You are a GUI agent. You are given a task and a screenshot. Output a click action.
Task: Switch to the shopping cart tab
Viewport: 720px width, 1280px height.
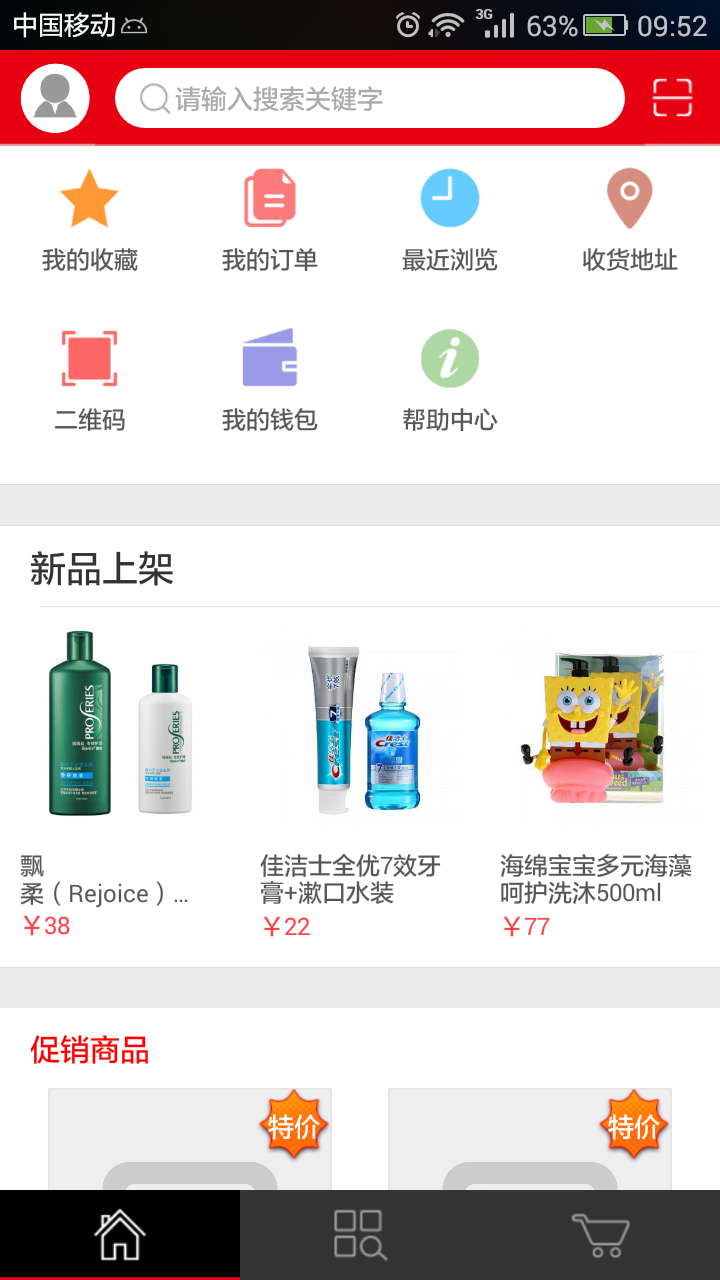coord(600,1235)
